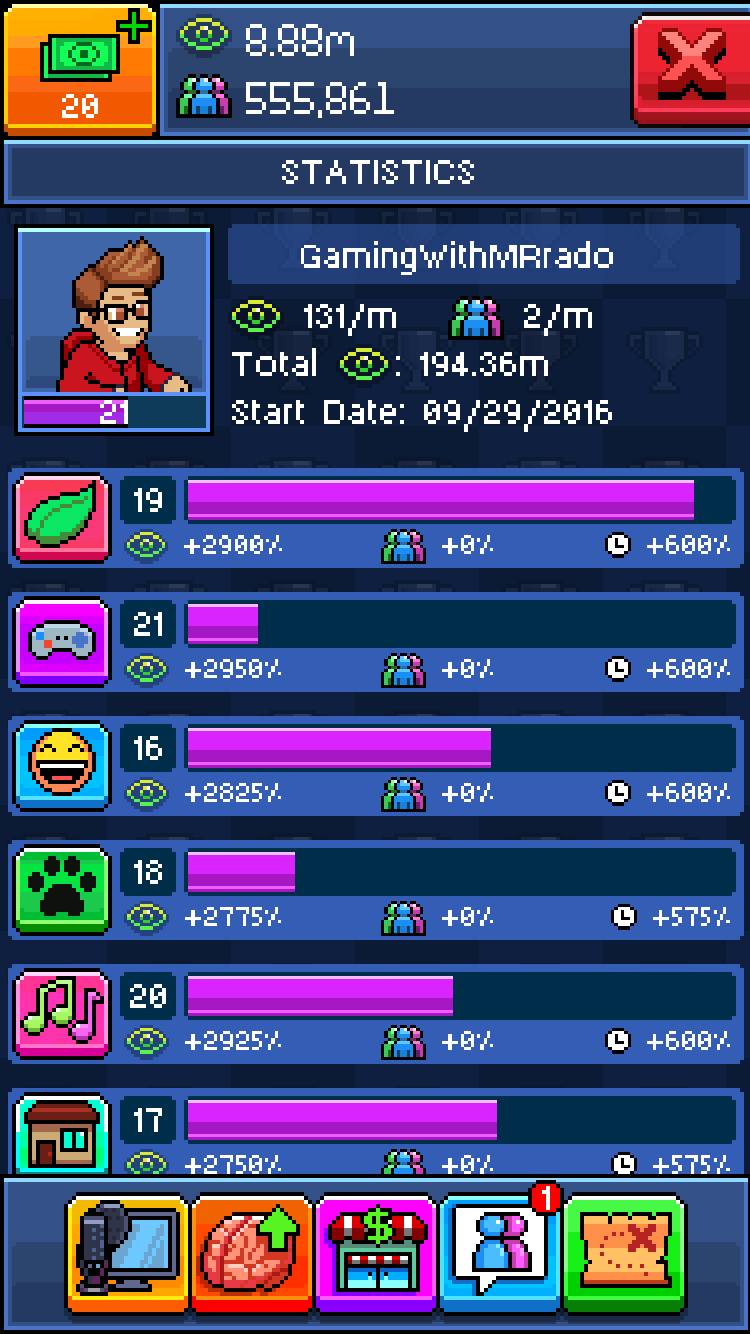Select the music notes category
This screenshot has height=1334, width=750.
[62, 1013]
